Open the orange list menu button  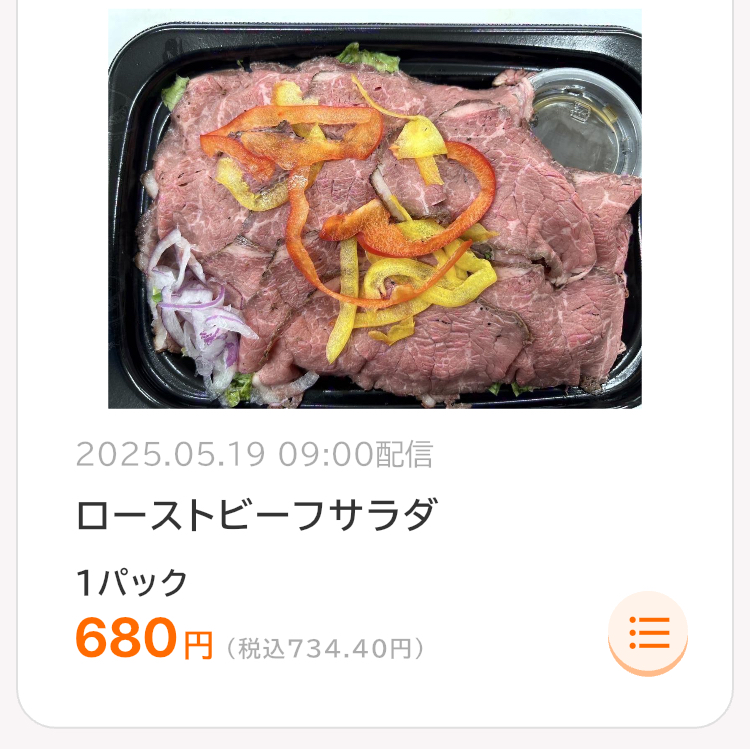click(x=648, y=632)
